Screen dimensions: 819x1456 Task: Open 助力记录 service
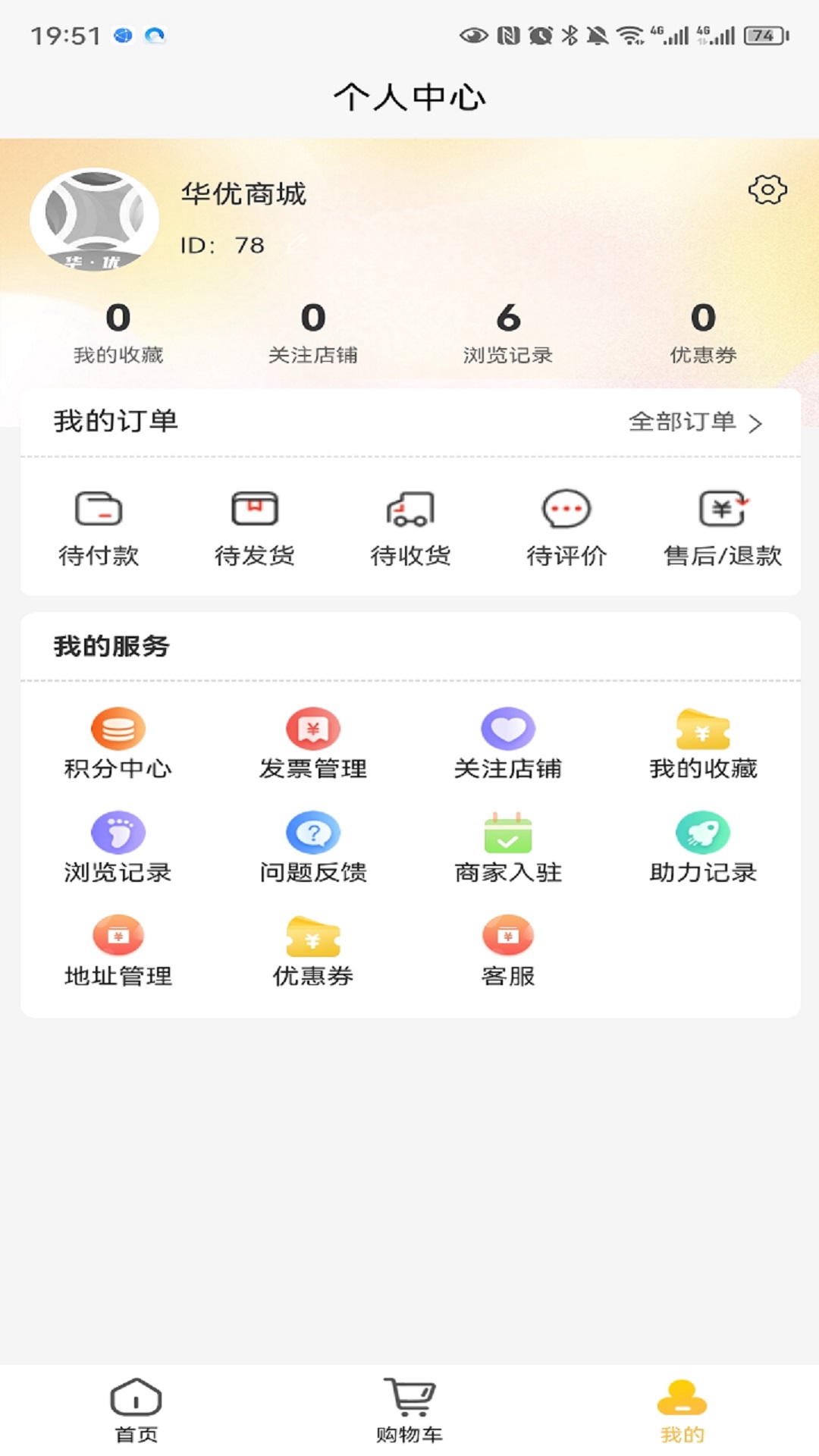pyautogui.click(x=703, y=848)
